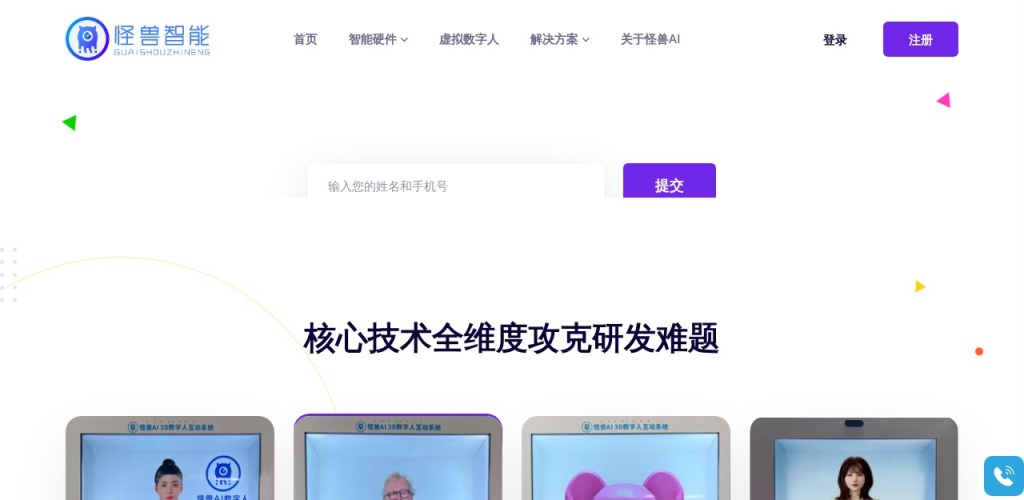Tap 登录 to sign in
Viewport: 1024px width, 500px height.
point(835,40)
